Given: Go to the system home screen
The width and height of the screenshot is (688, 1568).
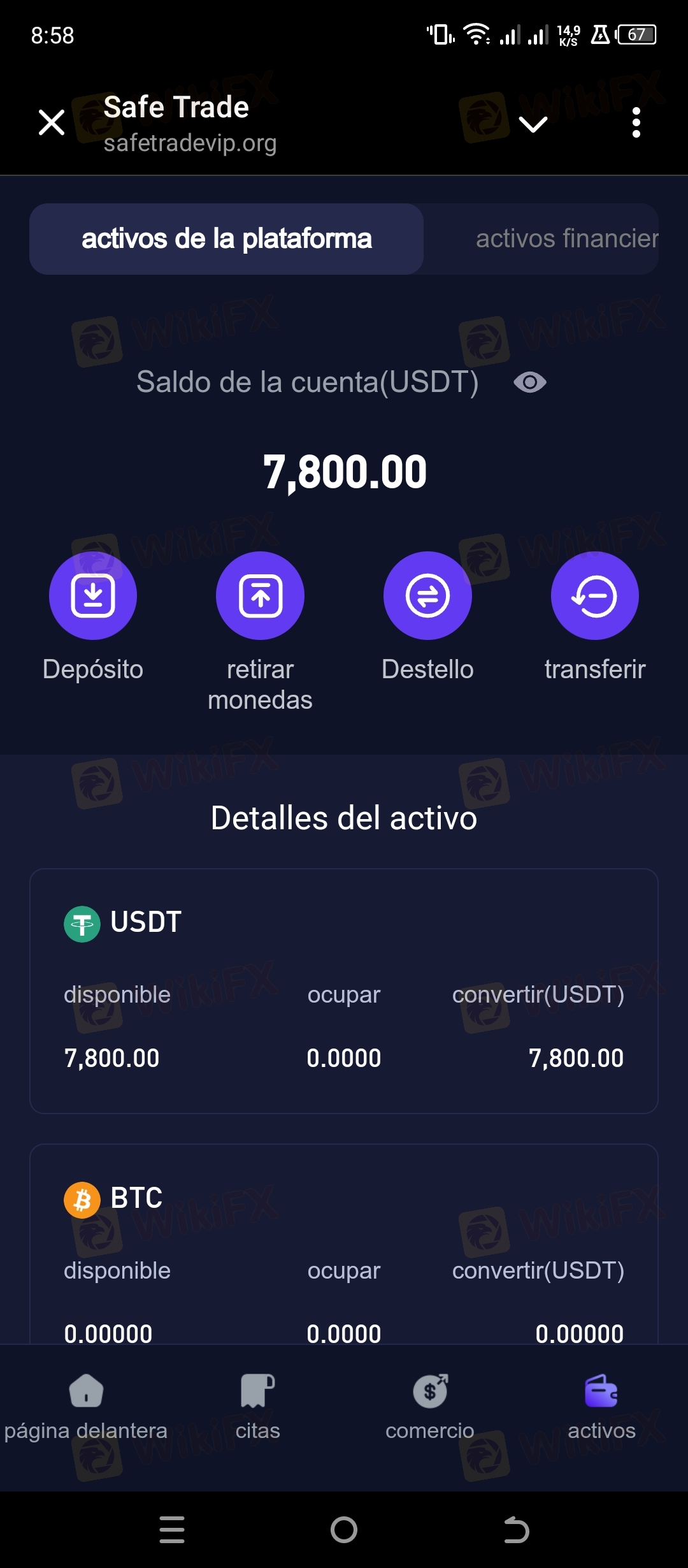Looking at the screenshot, I should tap(344, 1530).
